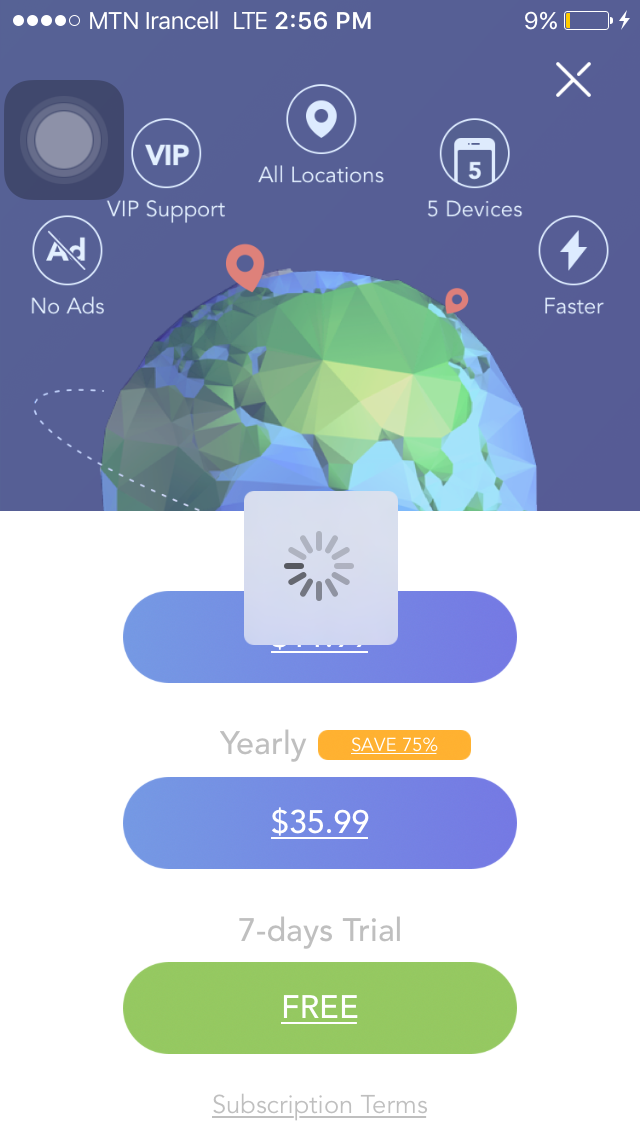Close the premium subscription screen
The image size is (640, 1136).
pyautogui.click(x=573, y=80)
